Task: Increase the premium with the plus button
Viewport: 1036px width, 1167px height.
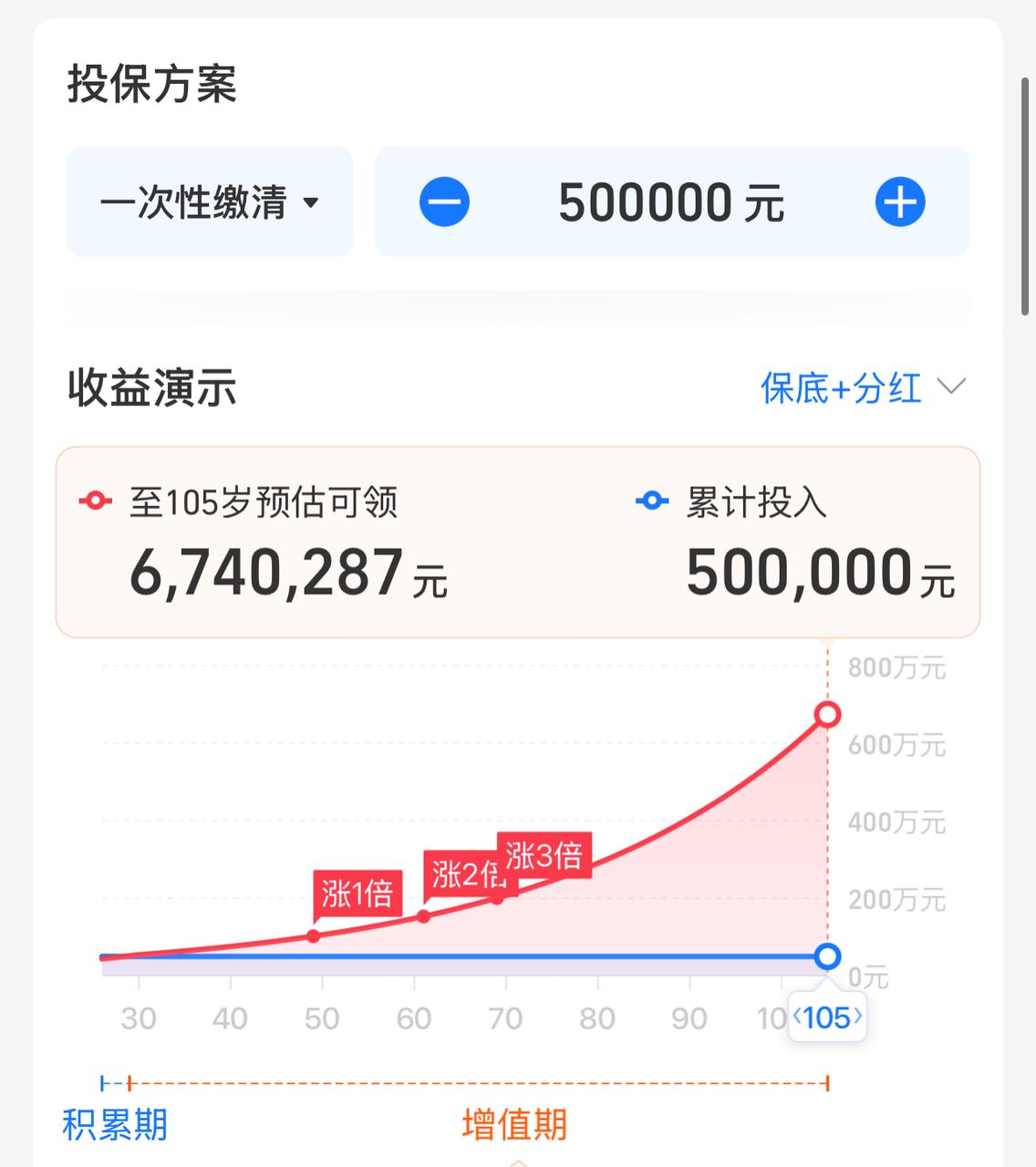Action: click(x=900, y=202)
